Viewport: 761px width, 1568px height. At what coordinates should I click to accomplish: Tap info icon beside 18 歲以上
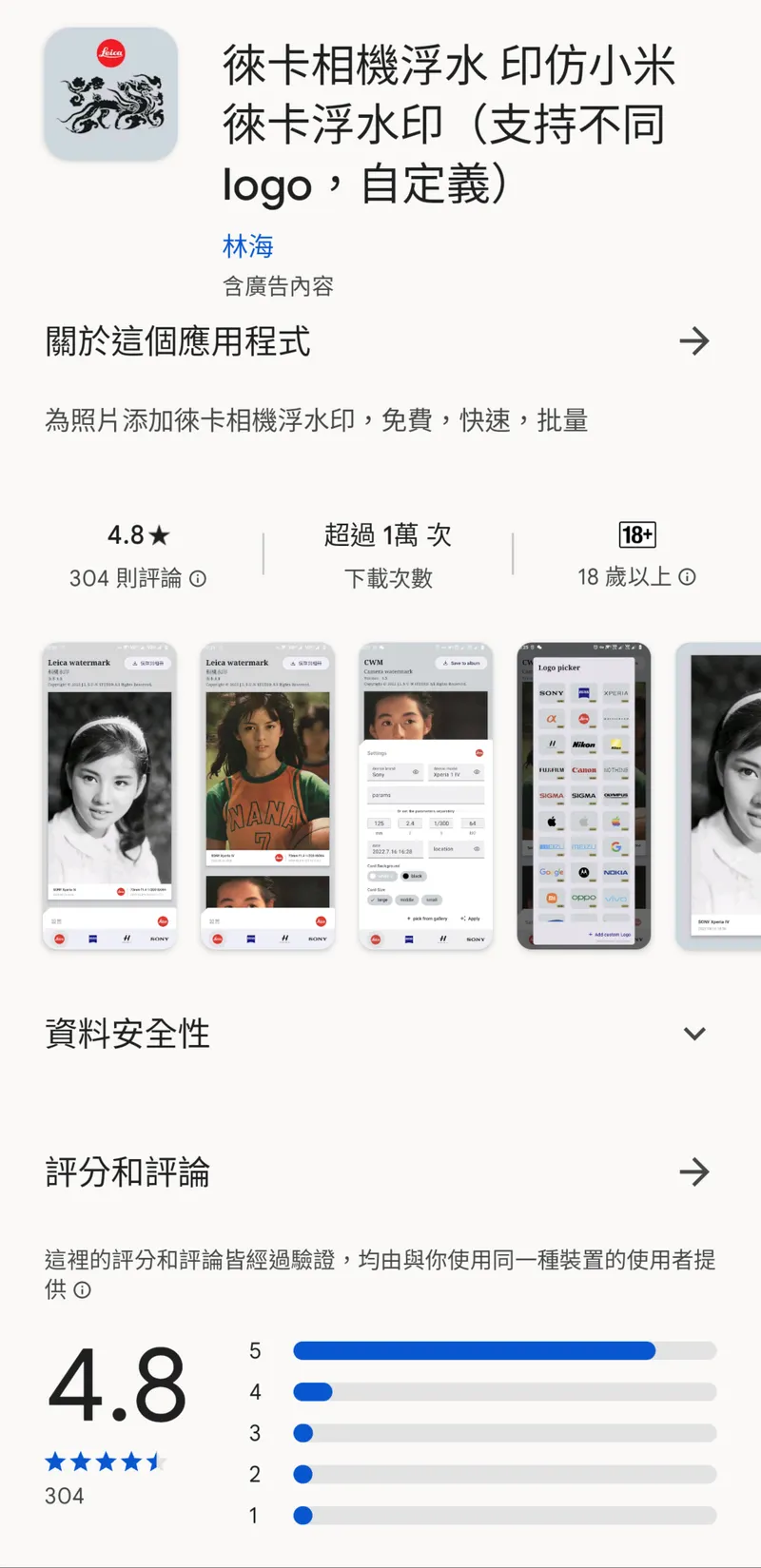[x=687, y=576]
